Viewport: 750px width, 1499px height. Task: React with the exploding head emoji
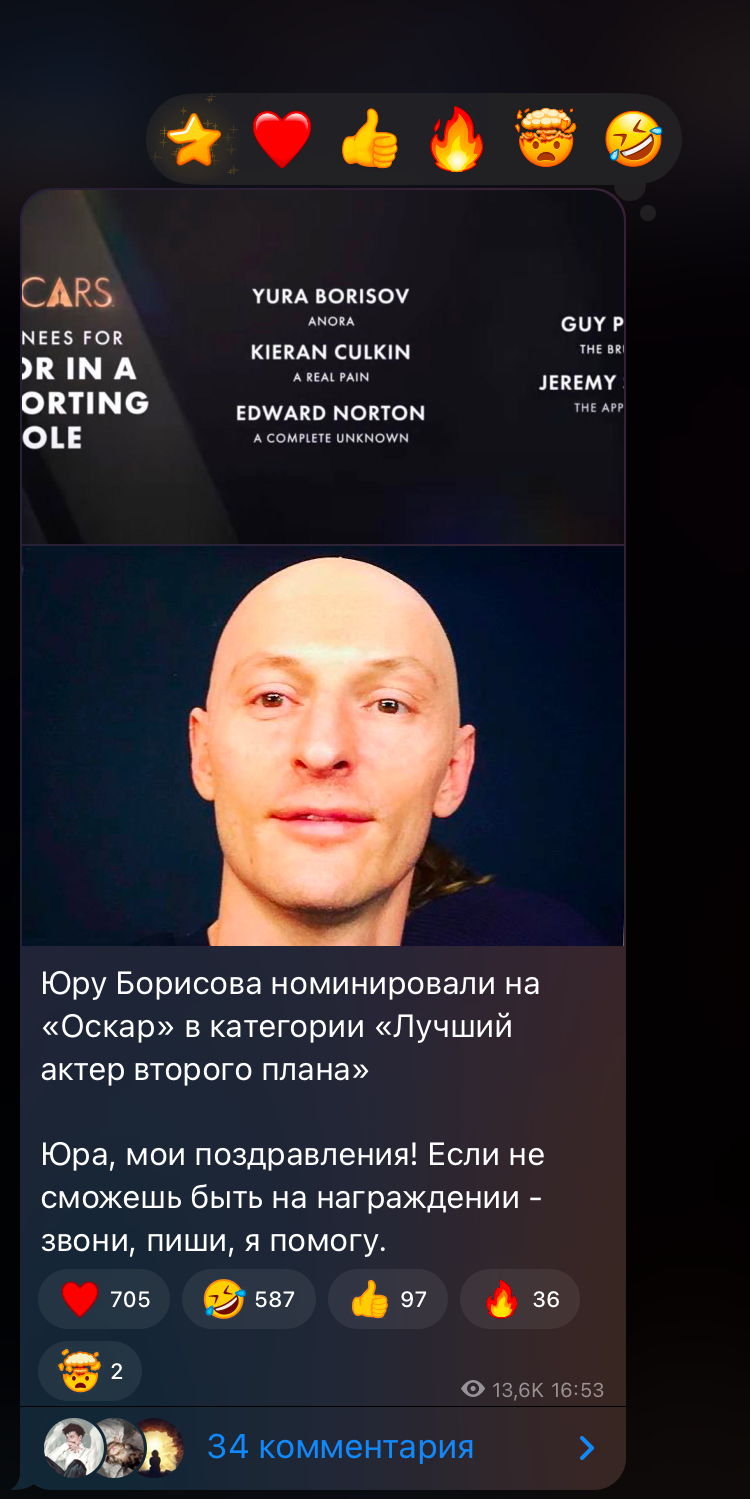(546, 139)
